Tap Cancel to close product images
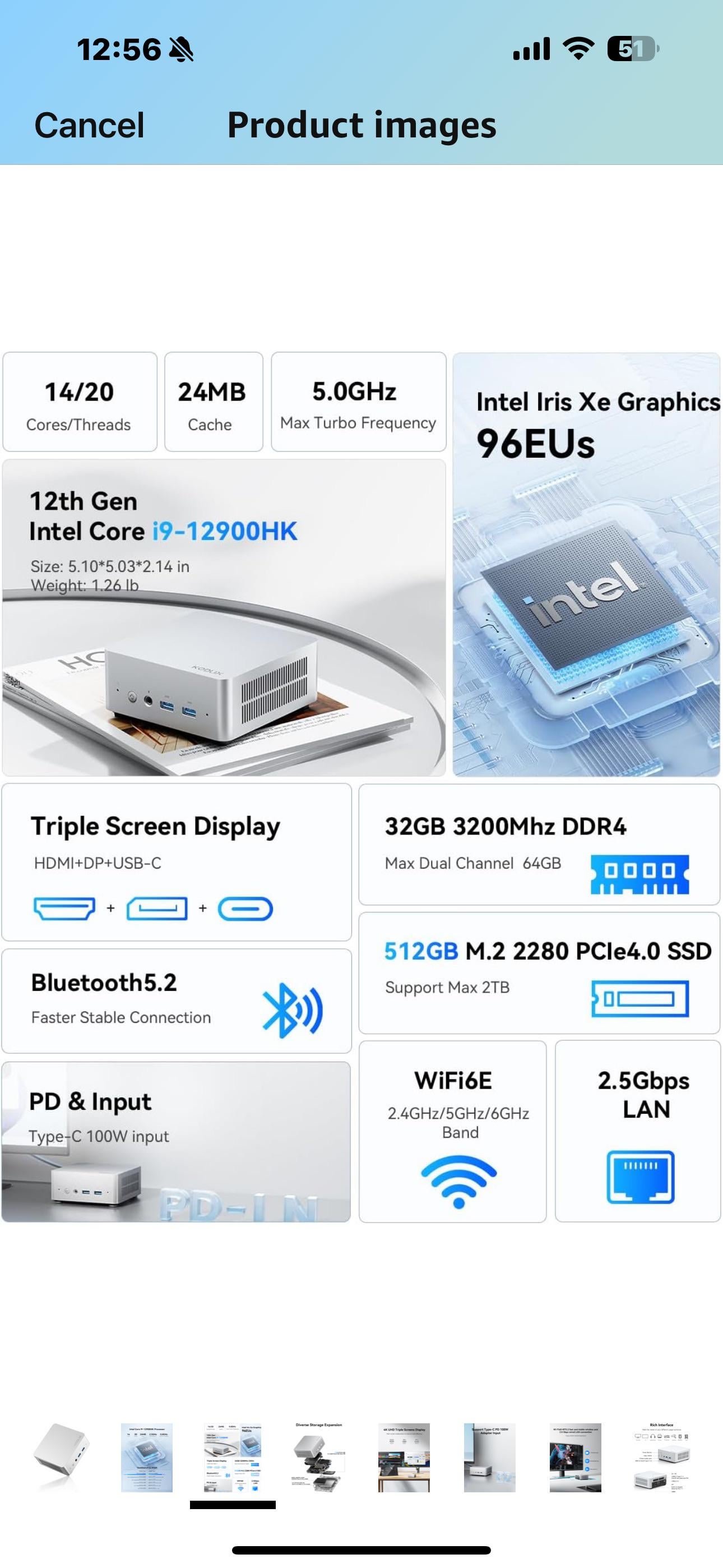 coord(90,126)
